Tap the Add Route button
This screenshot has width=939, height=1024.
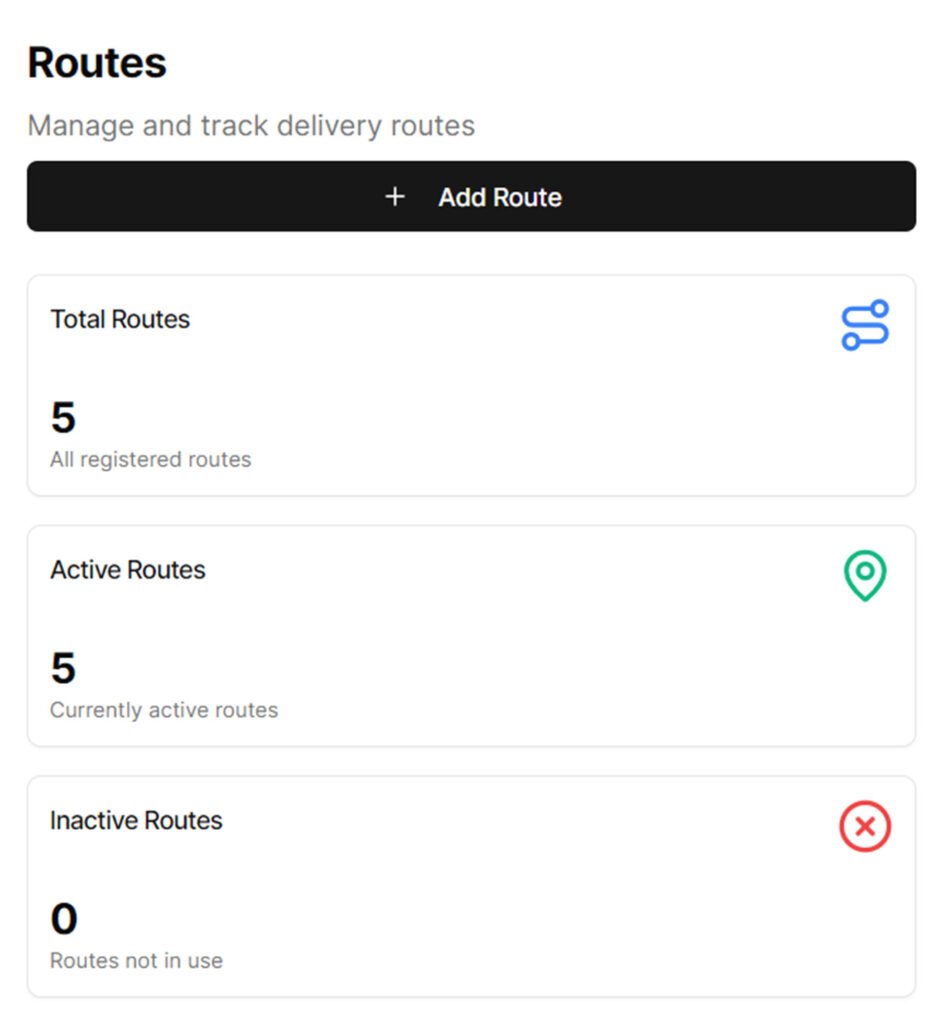(471, 197)
